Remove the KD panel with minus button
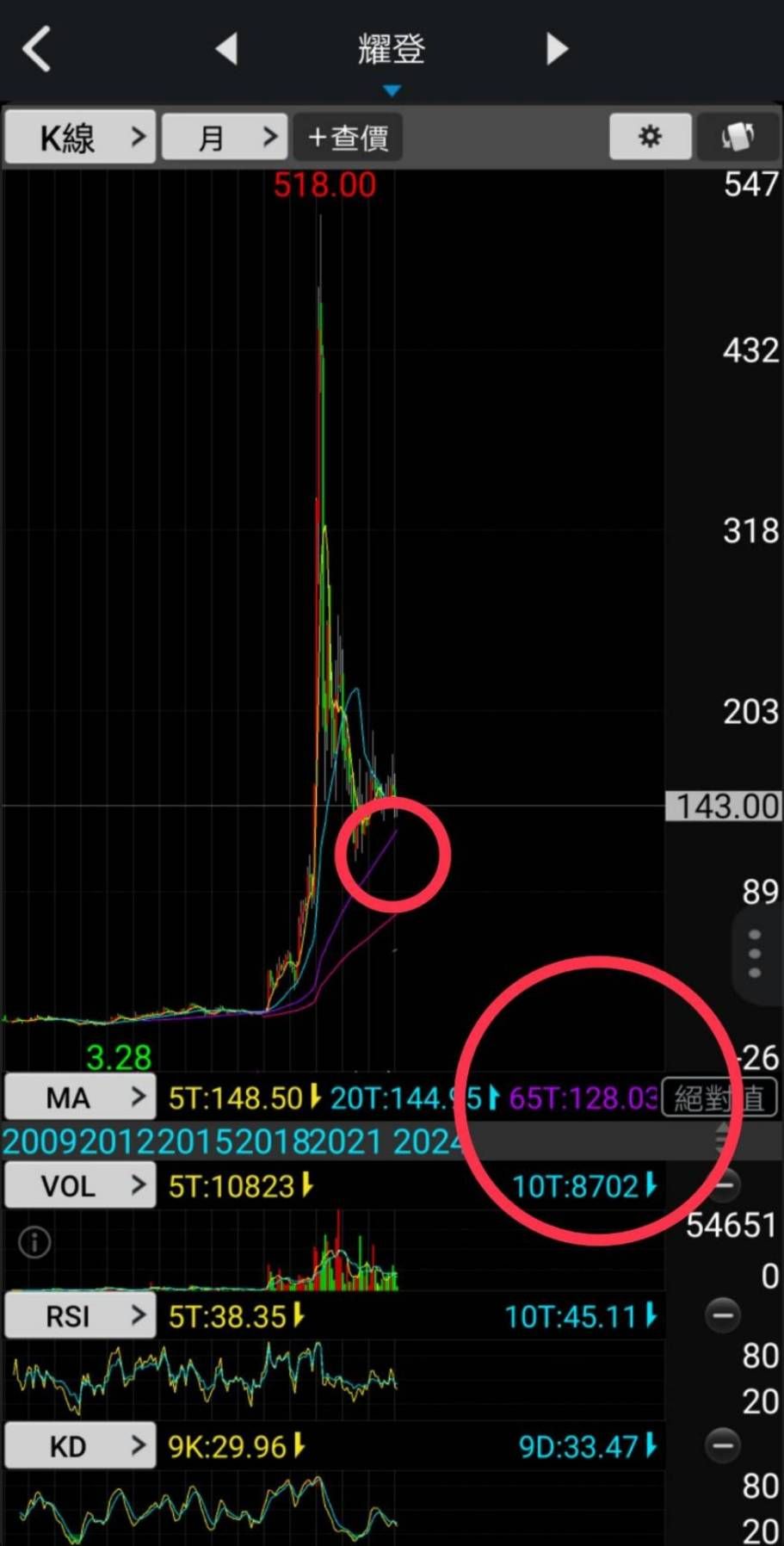This screenshot has height=1546, width=784. click(x=723, y=1445)
